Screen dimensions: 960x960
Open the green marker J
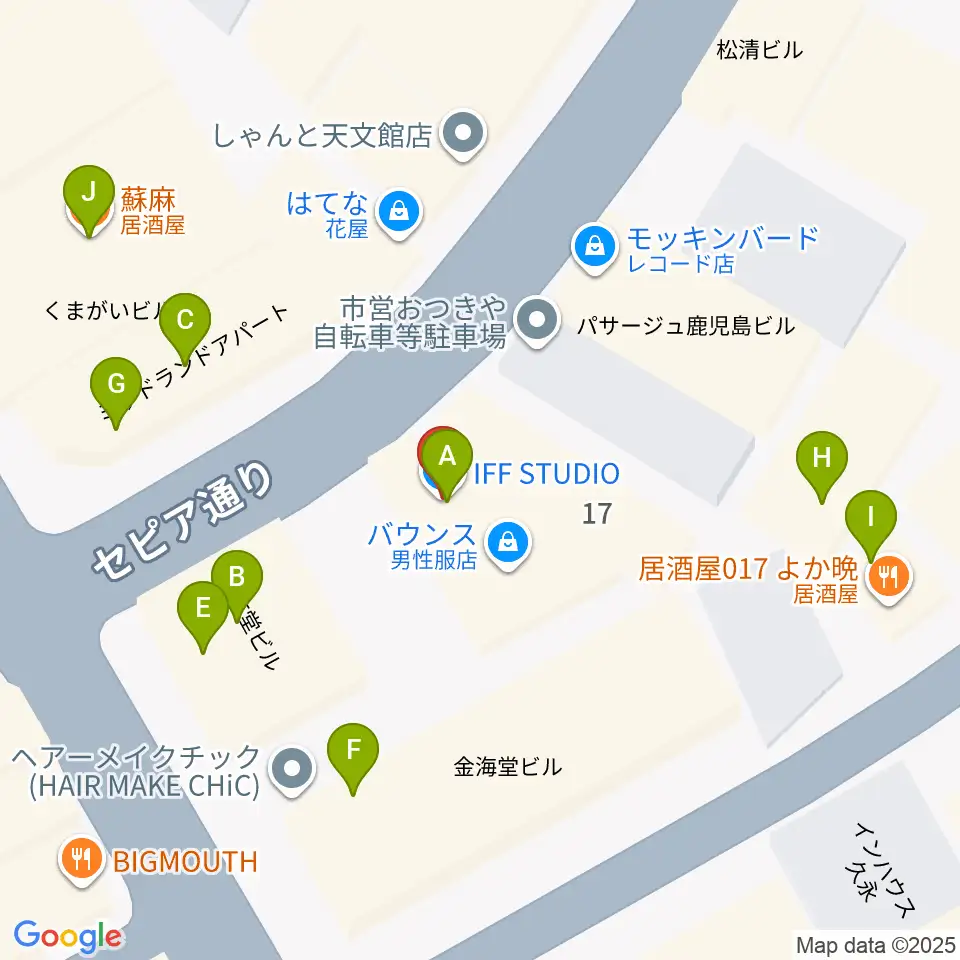click(x=90, y=191)
